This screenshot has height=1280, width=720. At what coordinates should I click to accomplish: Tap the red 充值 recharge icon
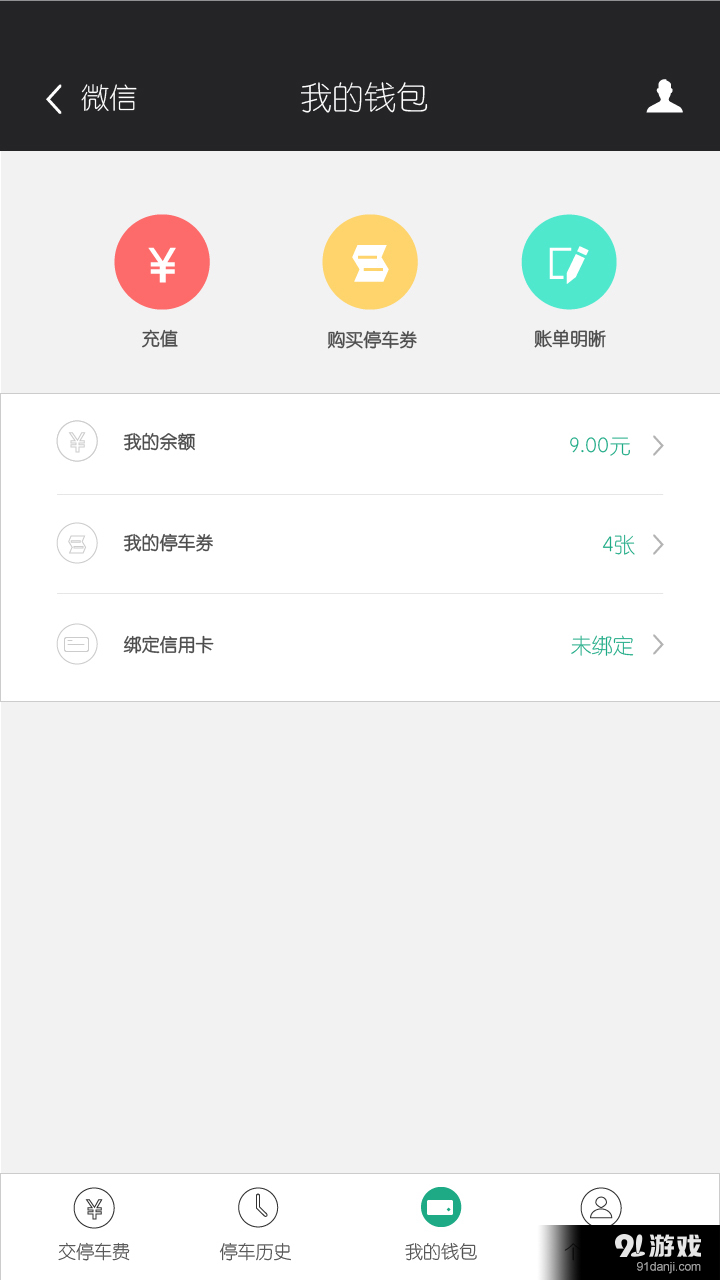coord(162,261)
